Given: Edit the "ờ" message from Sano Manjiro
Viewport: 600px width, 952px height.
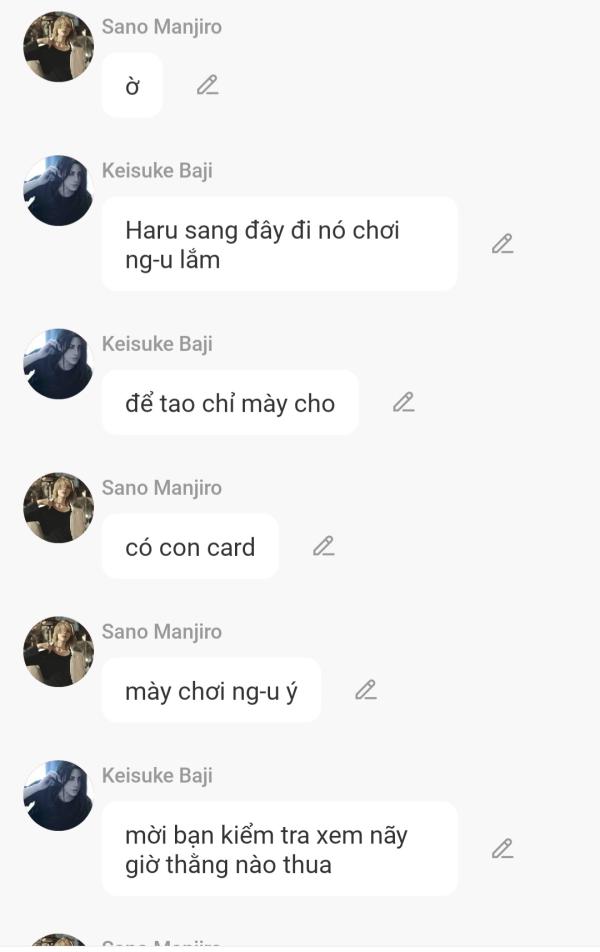Looking at the screenshot, I should tap(207, 86).
